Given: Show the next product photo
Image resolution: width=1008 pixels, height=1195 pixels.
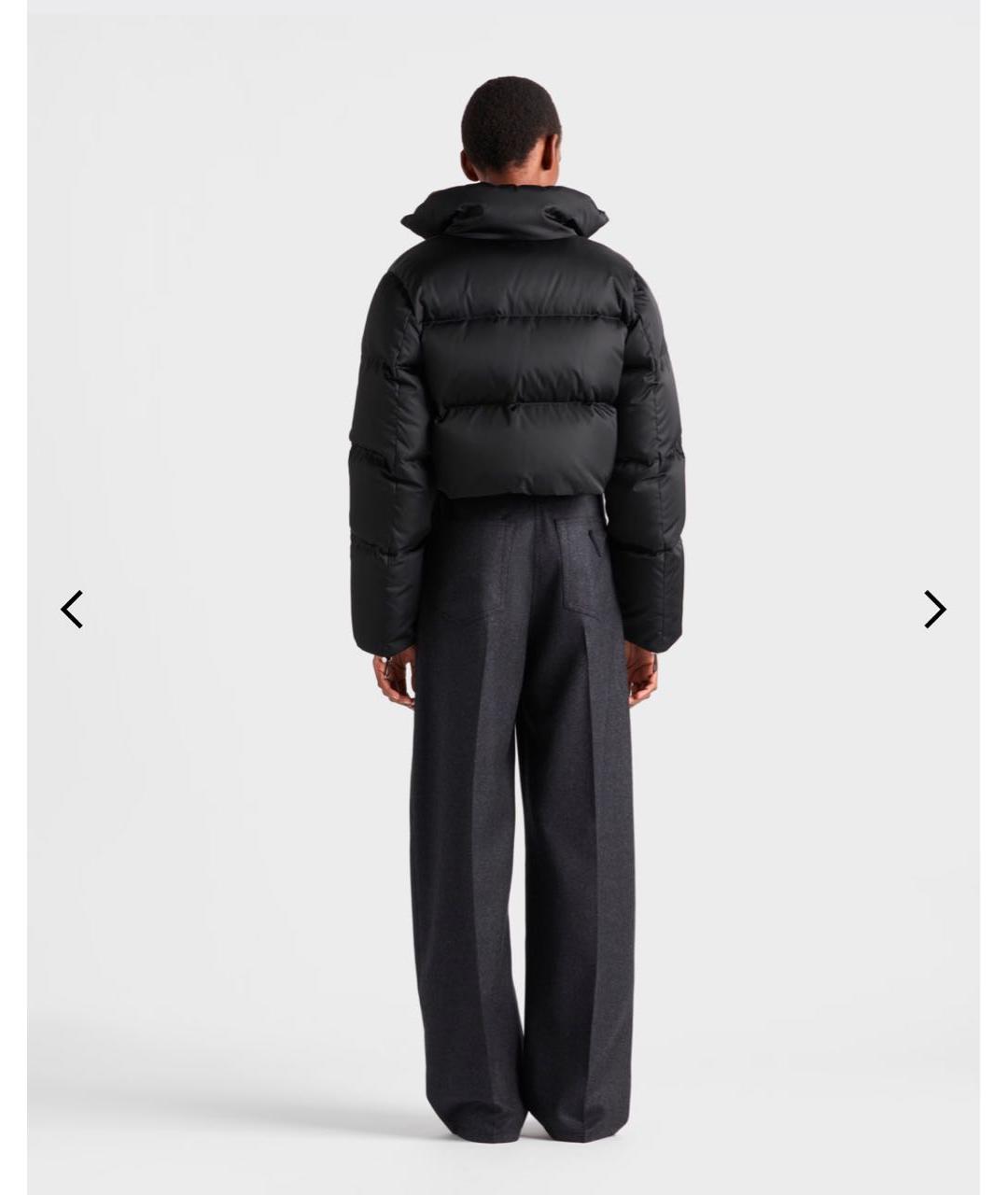Looking at the screenshot, I should [934, 609].
